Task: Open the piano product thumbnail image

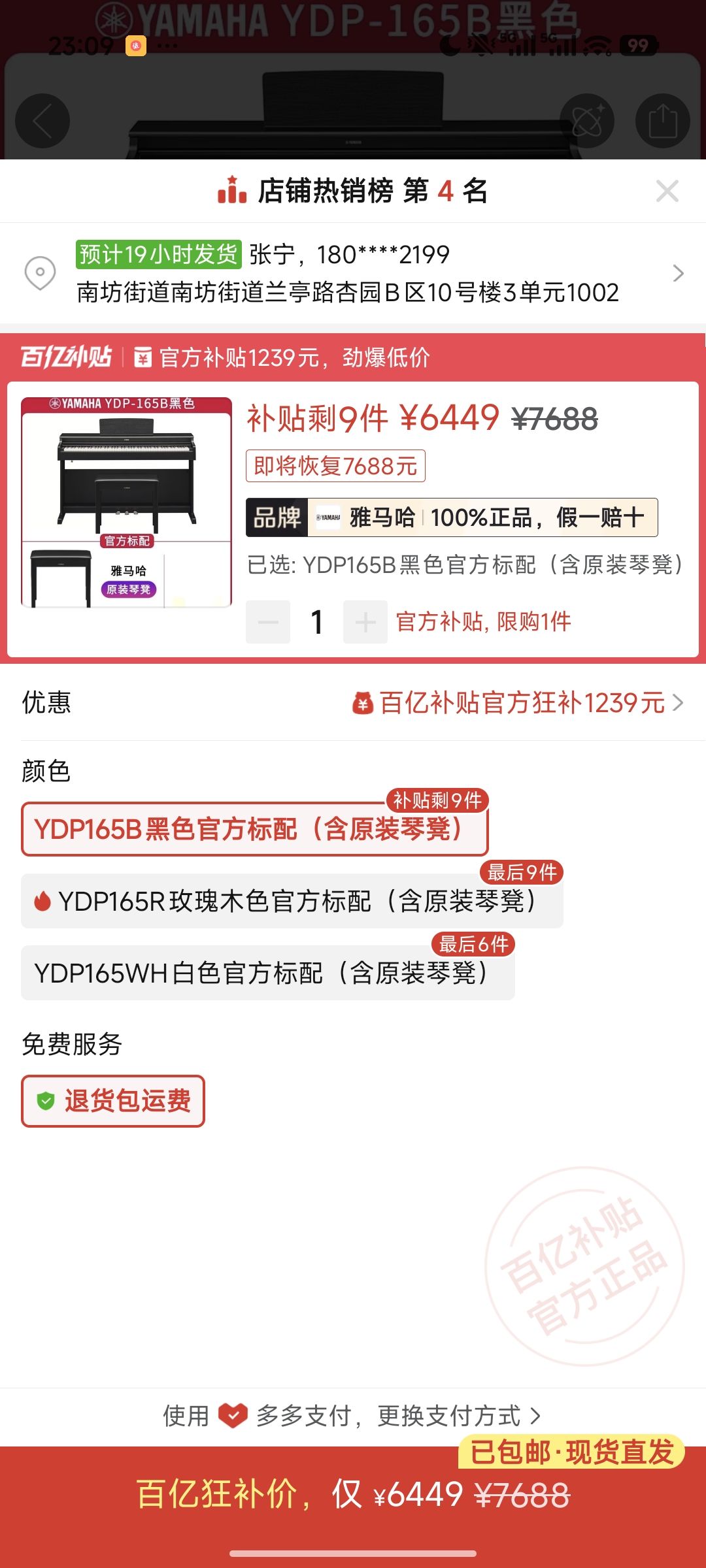Action: click(127, 502)
